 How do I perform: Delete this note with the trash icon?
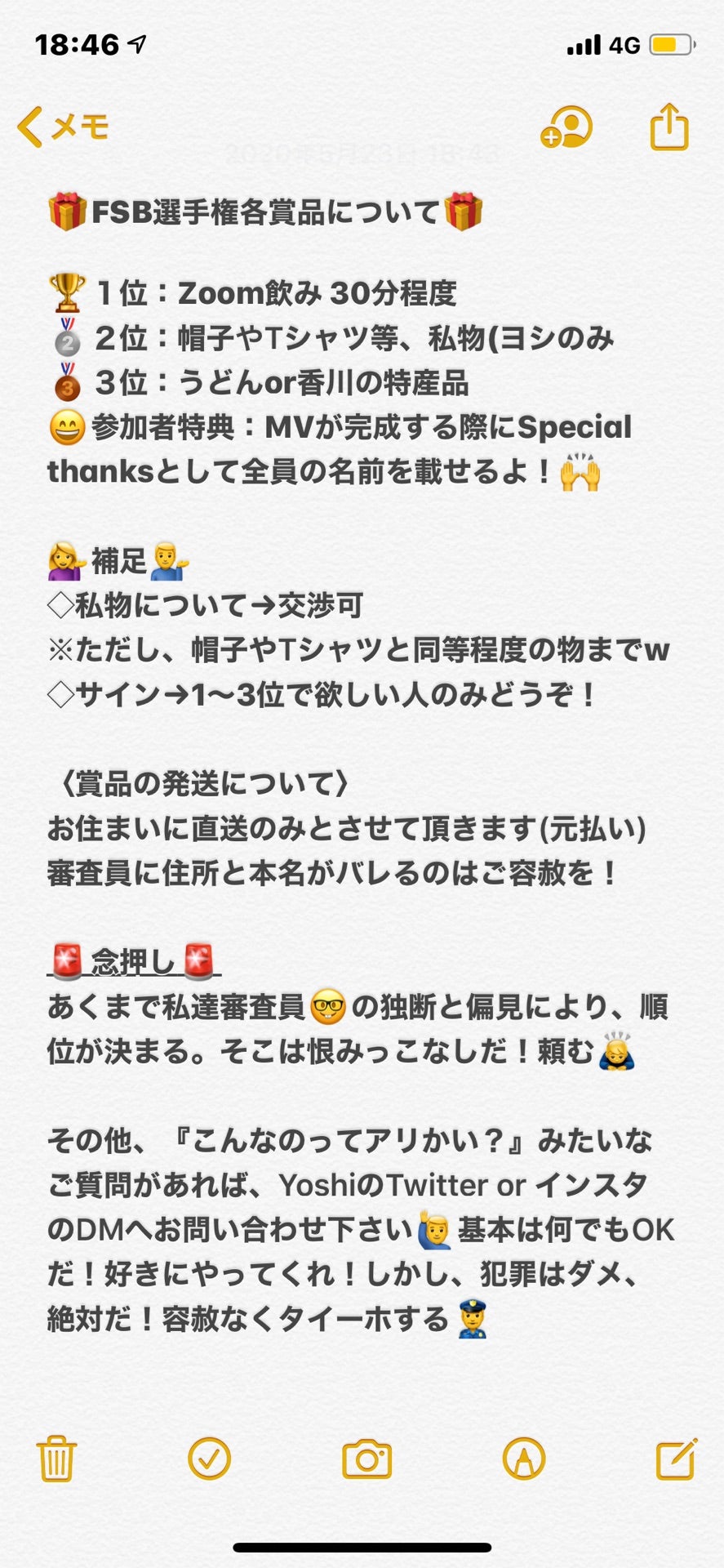[56, 1459]
